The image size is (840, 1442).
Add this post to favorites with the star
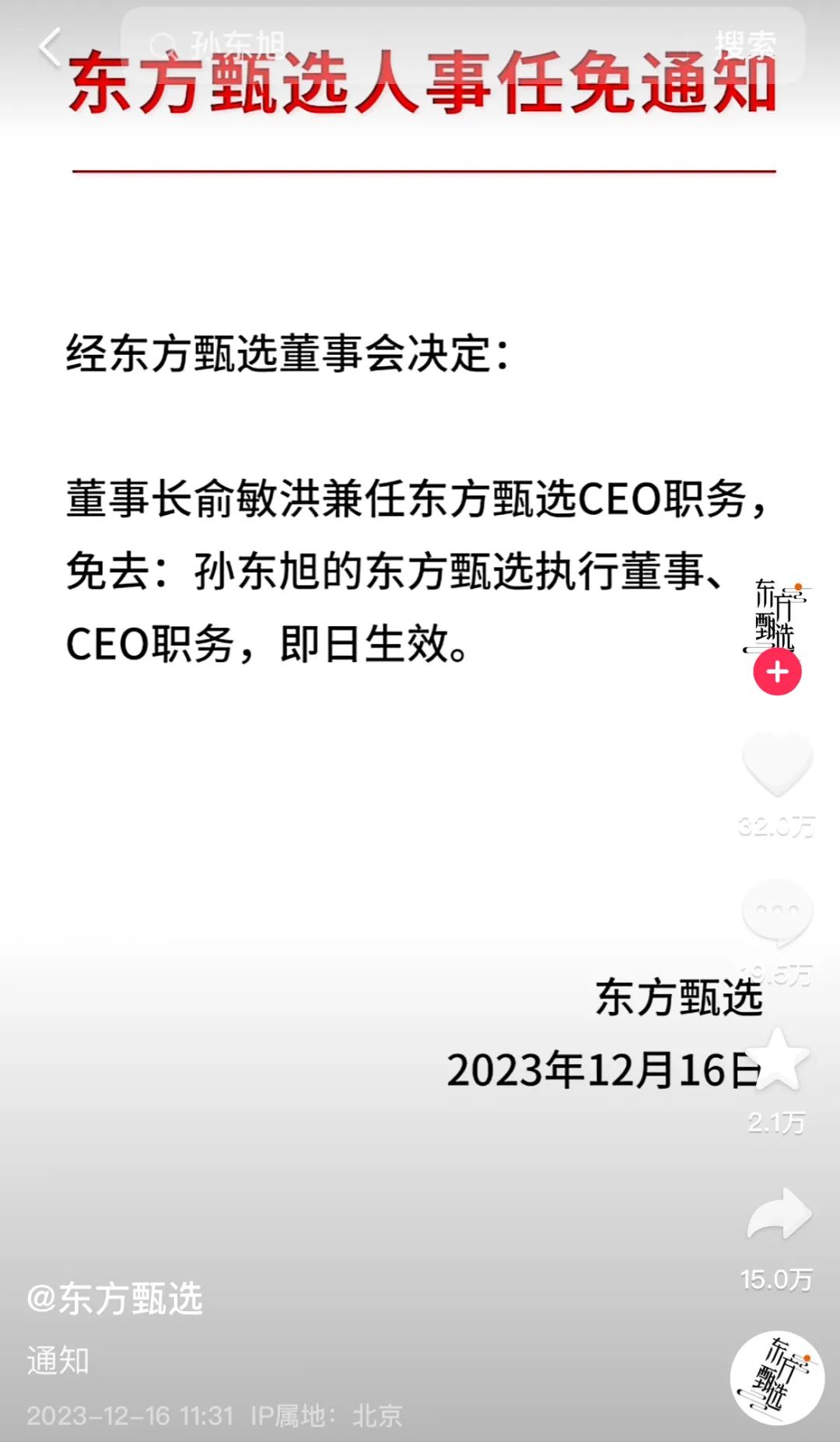[x=777, y=1059]
